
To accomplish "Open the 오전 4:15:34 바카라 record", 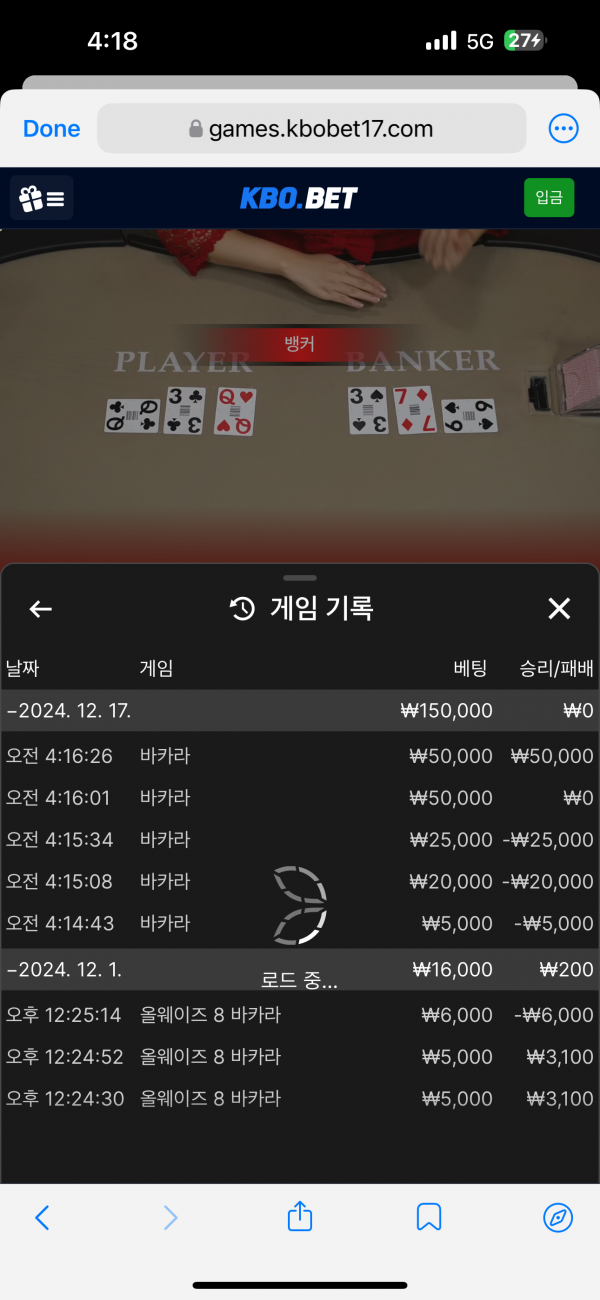I will (300, 840).
